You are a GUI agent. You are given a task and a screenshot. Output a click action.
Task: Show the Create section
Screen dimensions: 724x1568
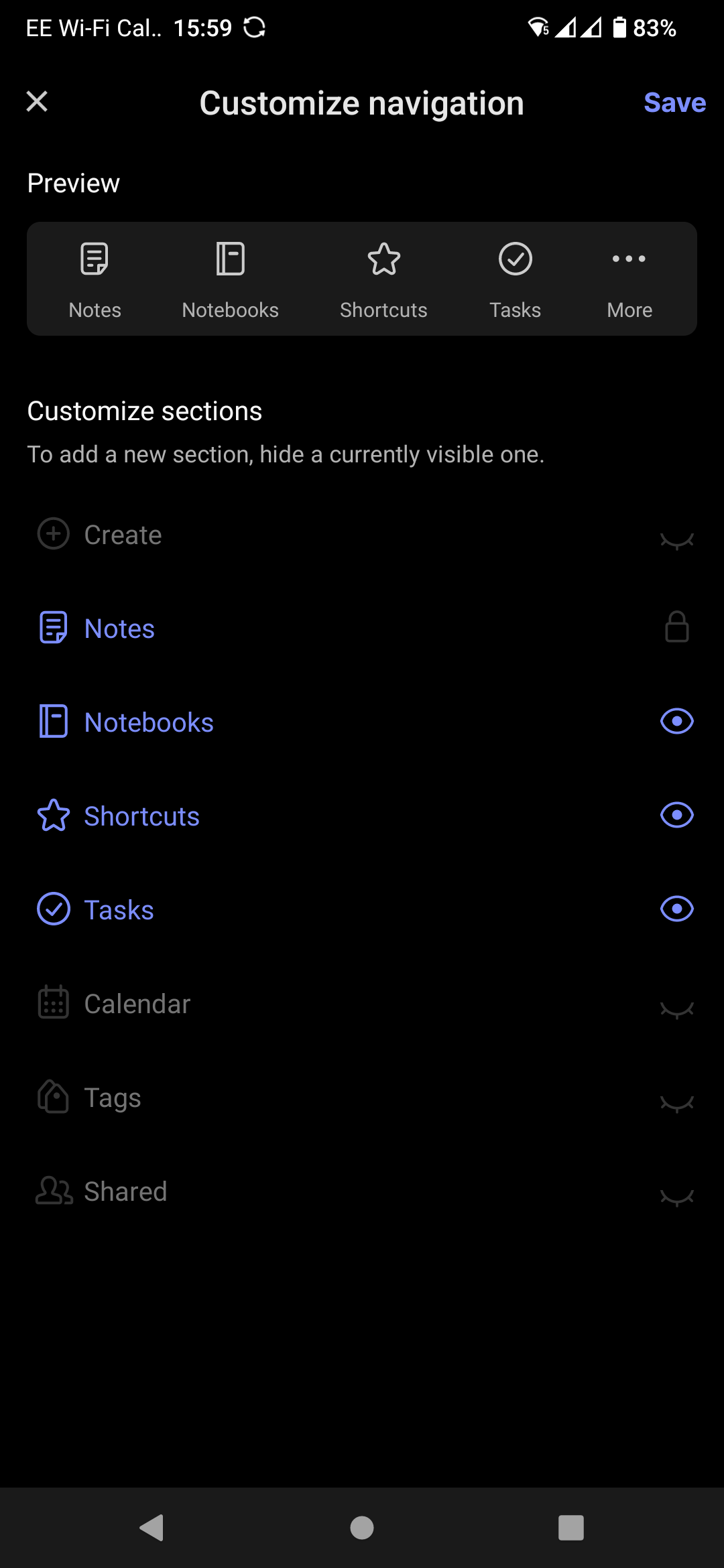[x=676, y=540]
